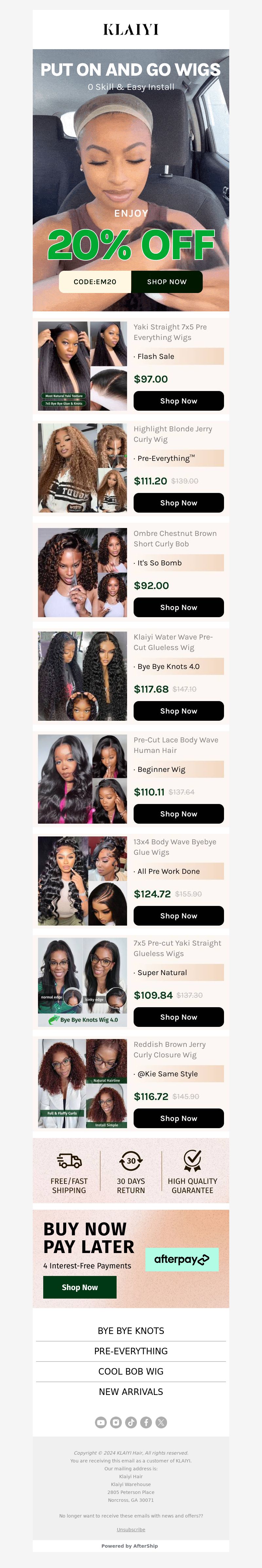Shop Now for Pre-Cut Lace Body Wave hair
Screen dimensions: 262x1568
click(x=178, y=814)
